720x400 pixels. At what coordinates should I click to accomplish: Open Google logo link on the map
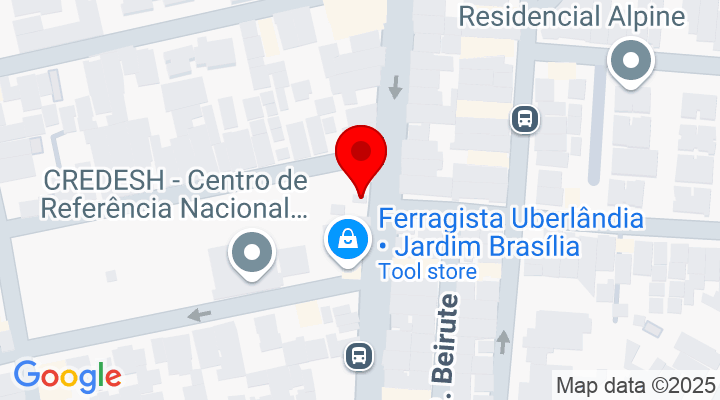pyautogui.click(x=67, y=376)
